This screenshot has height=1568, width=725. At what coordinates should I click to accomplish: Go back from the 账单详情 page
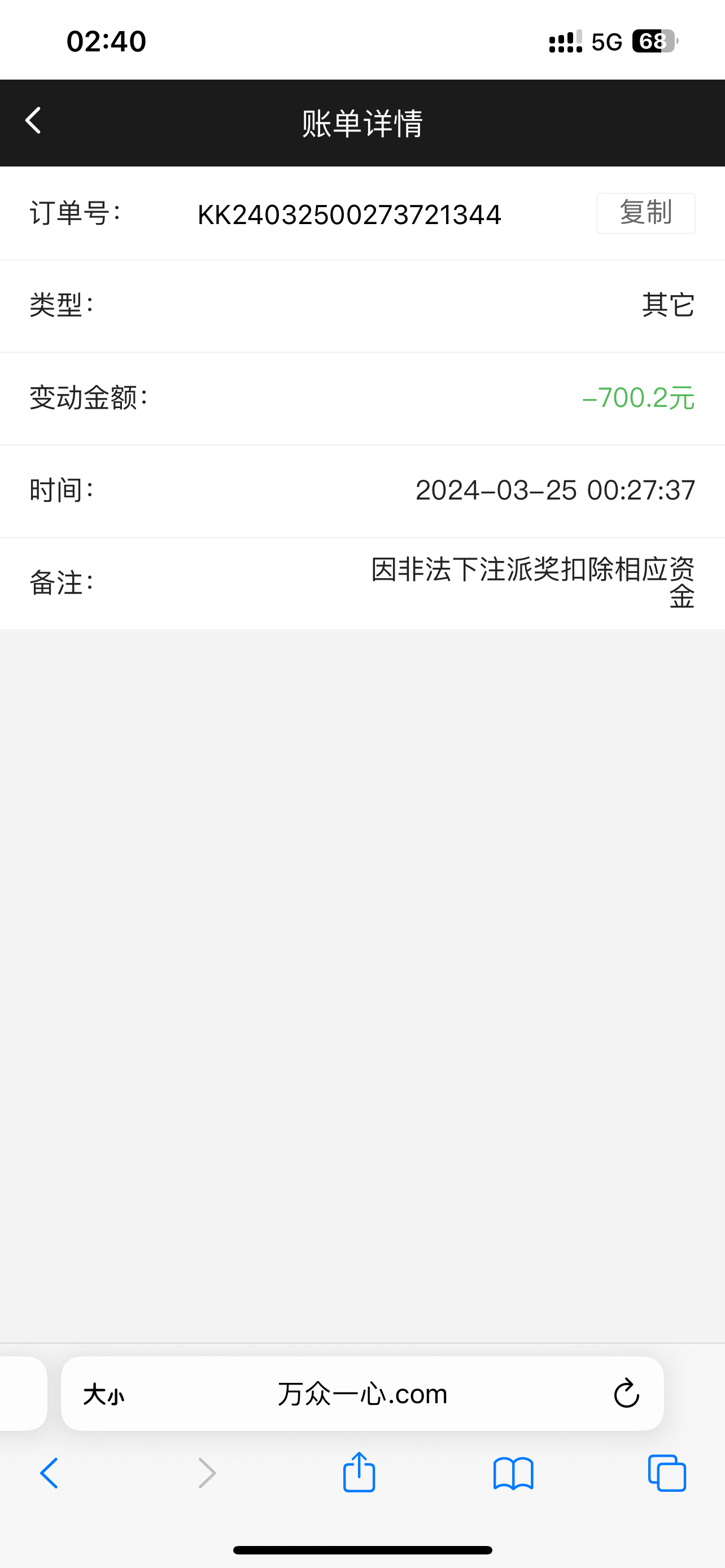pos(33,121)
